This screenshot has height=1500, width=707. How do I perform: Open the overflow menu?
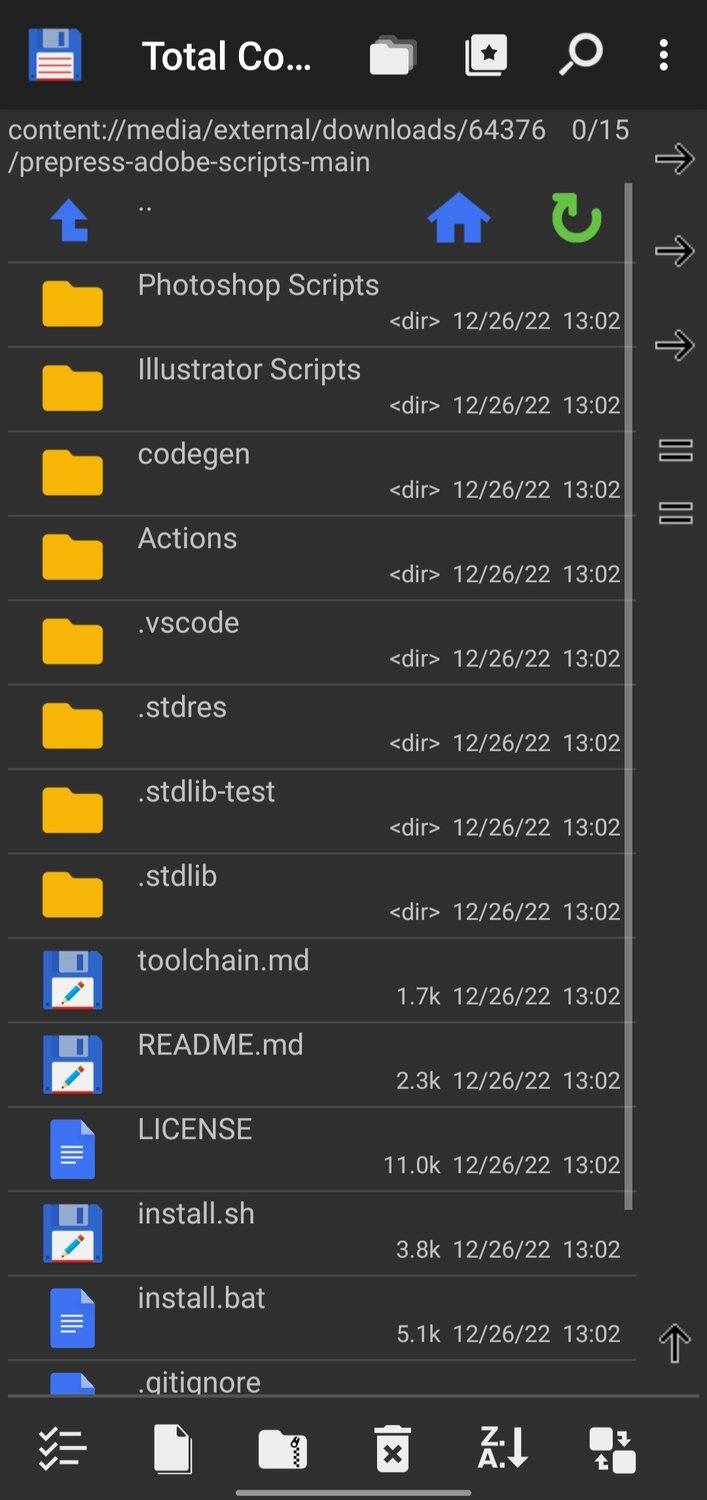tap(663, 55)
